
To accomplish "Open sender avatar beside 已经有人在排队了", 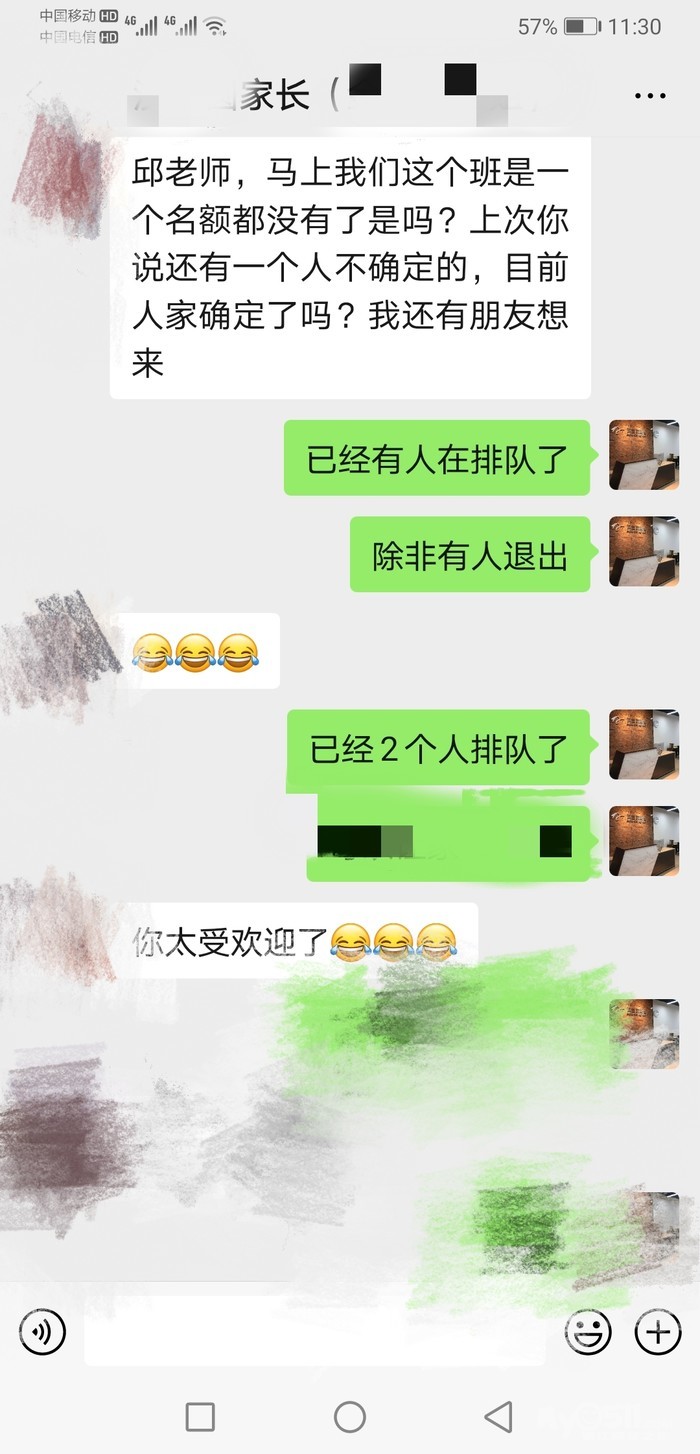I will [644, 455].
